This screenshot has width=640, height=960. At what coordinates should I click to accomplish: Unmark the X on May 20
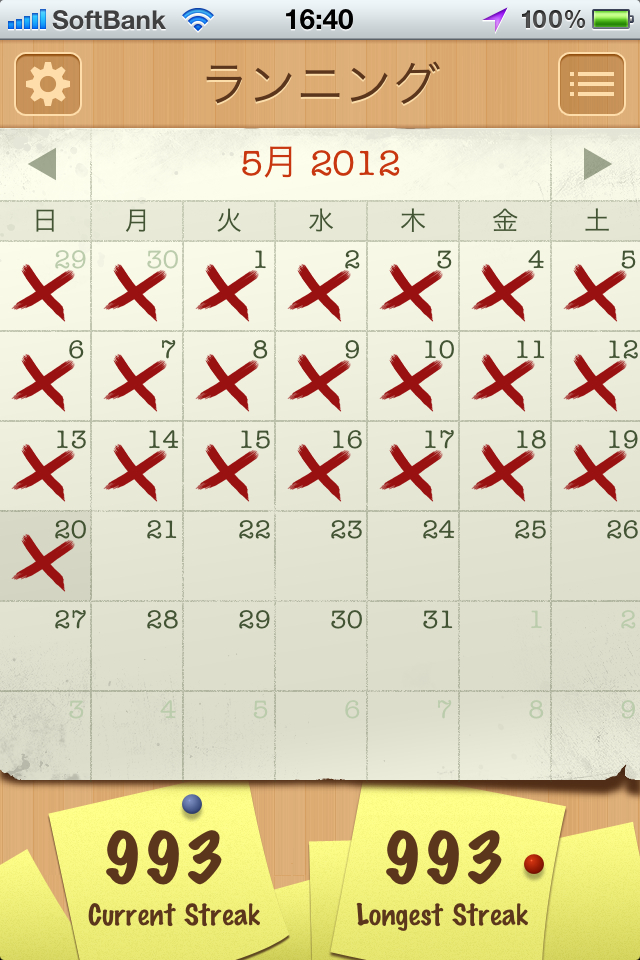pyautogui.click(x=45, y=556)
